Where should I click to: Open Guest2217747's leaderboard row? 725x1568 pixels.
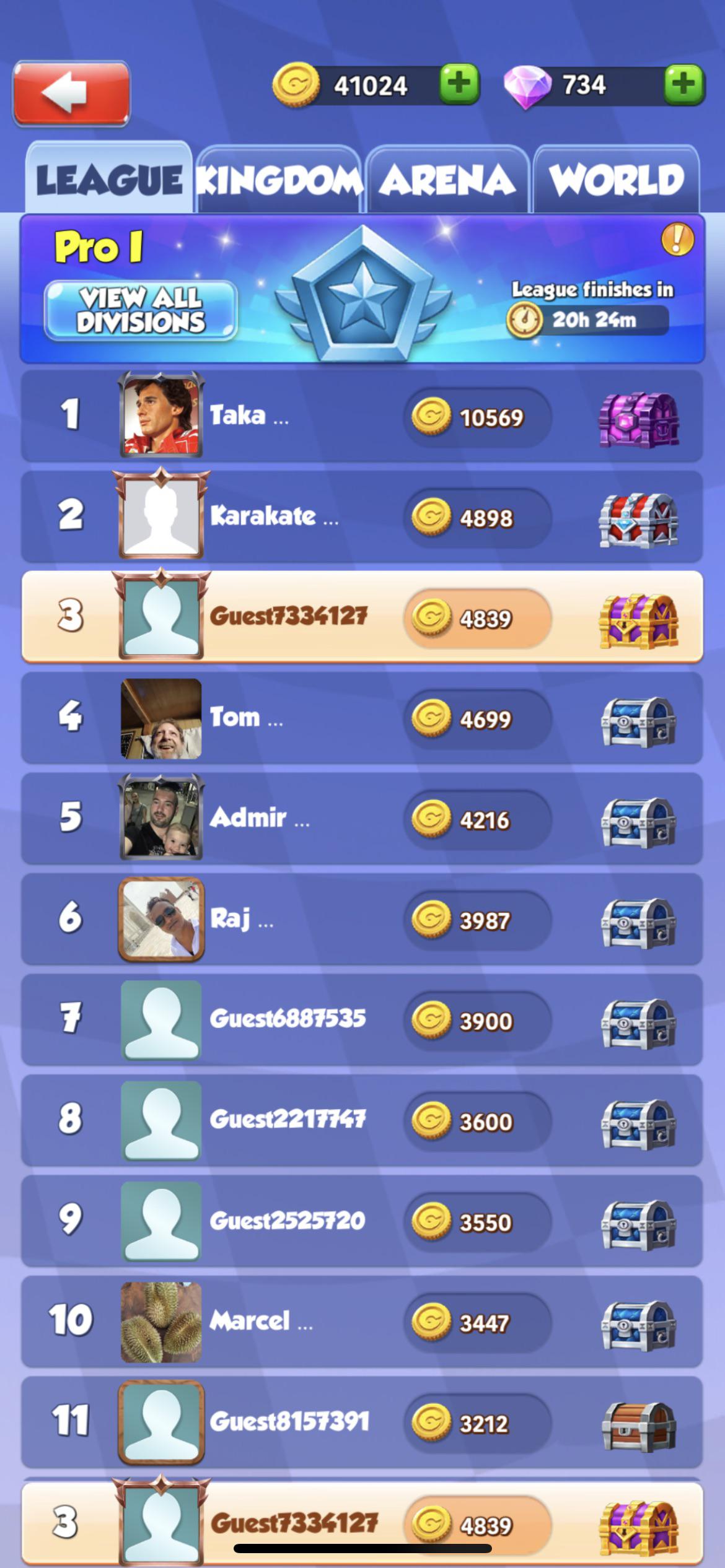310,1120
